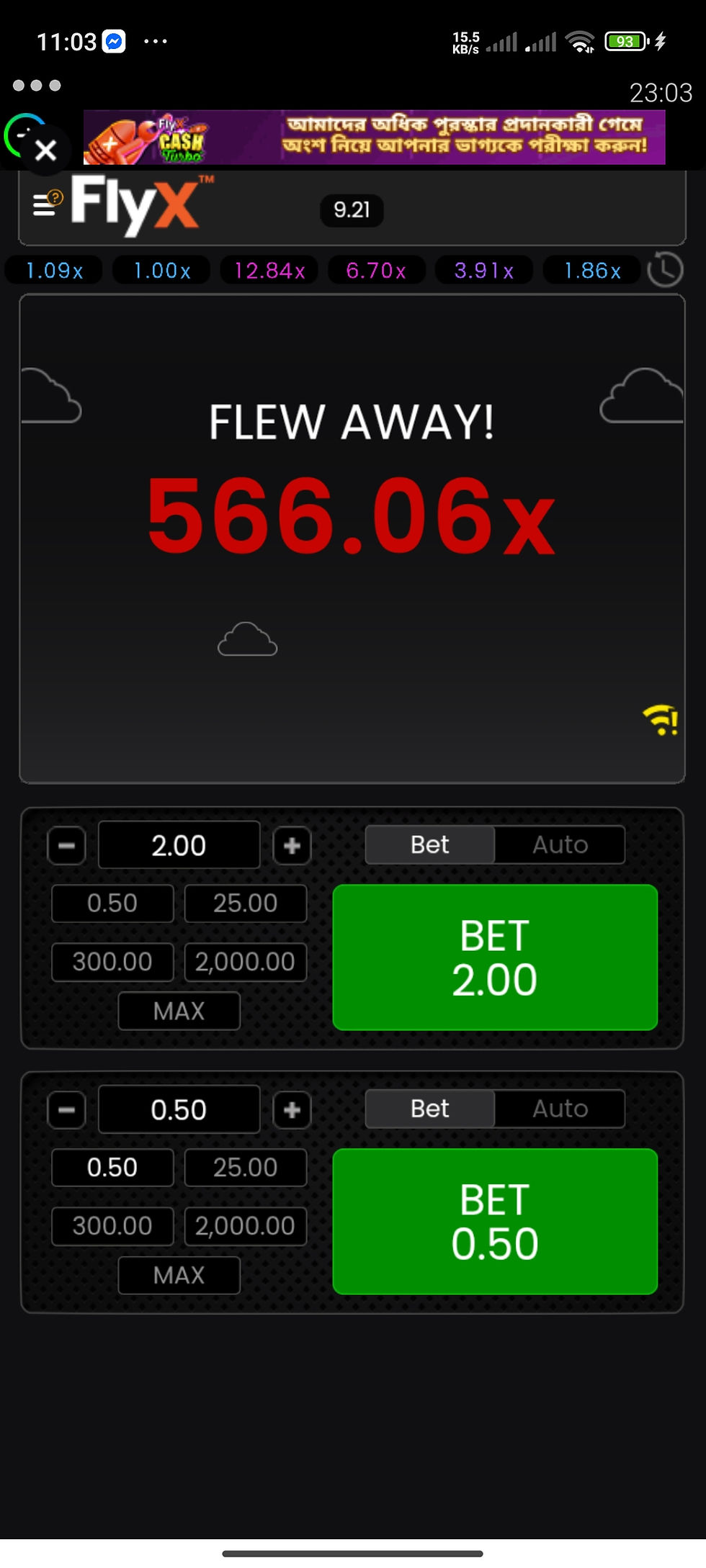This screenshot has height=1568, width=706.
Task: Select 25.00 preset in first bet panel
Action: [245, 904]
